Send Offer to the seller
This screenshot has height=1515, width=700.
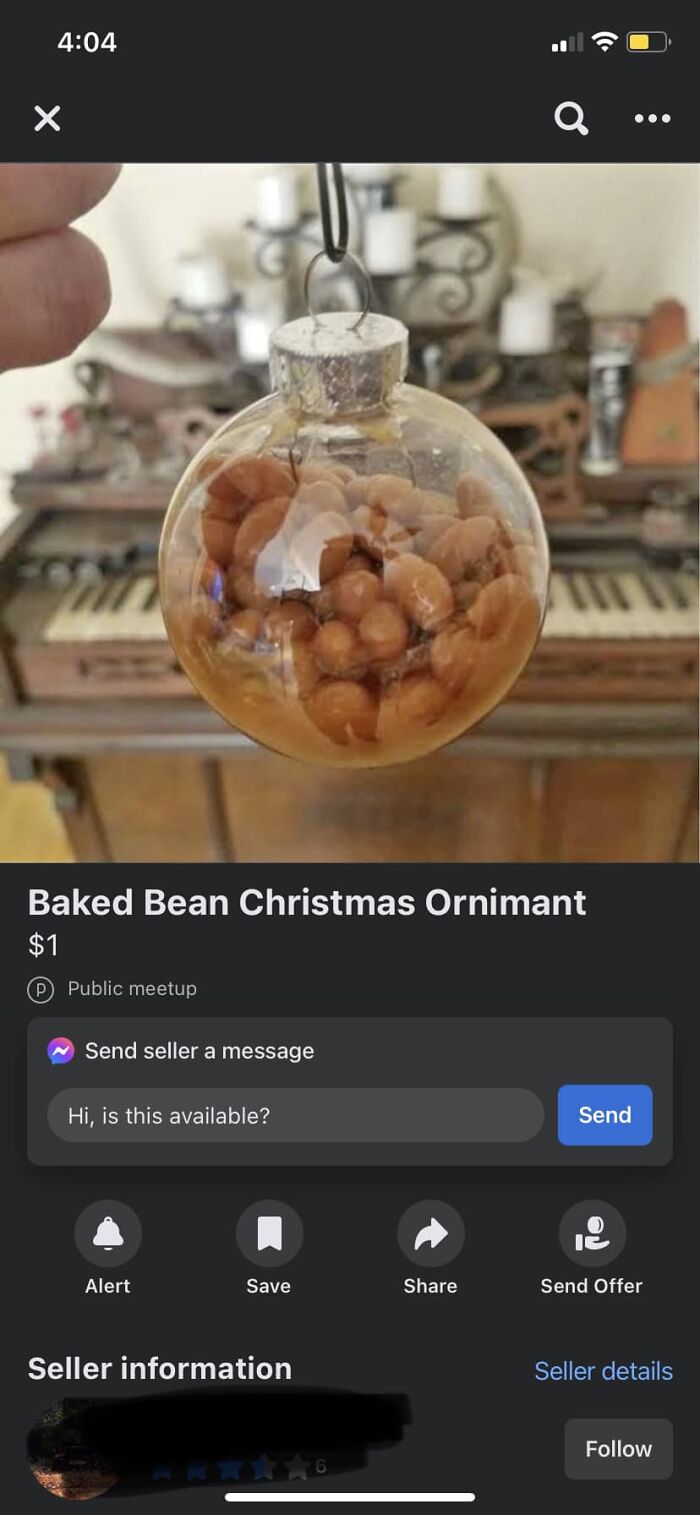(592, 1234)
